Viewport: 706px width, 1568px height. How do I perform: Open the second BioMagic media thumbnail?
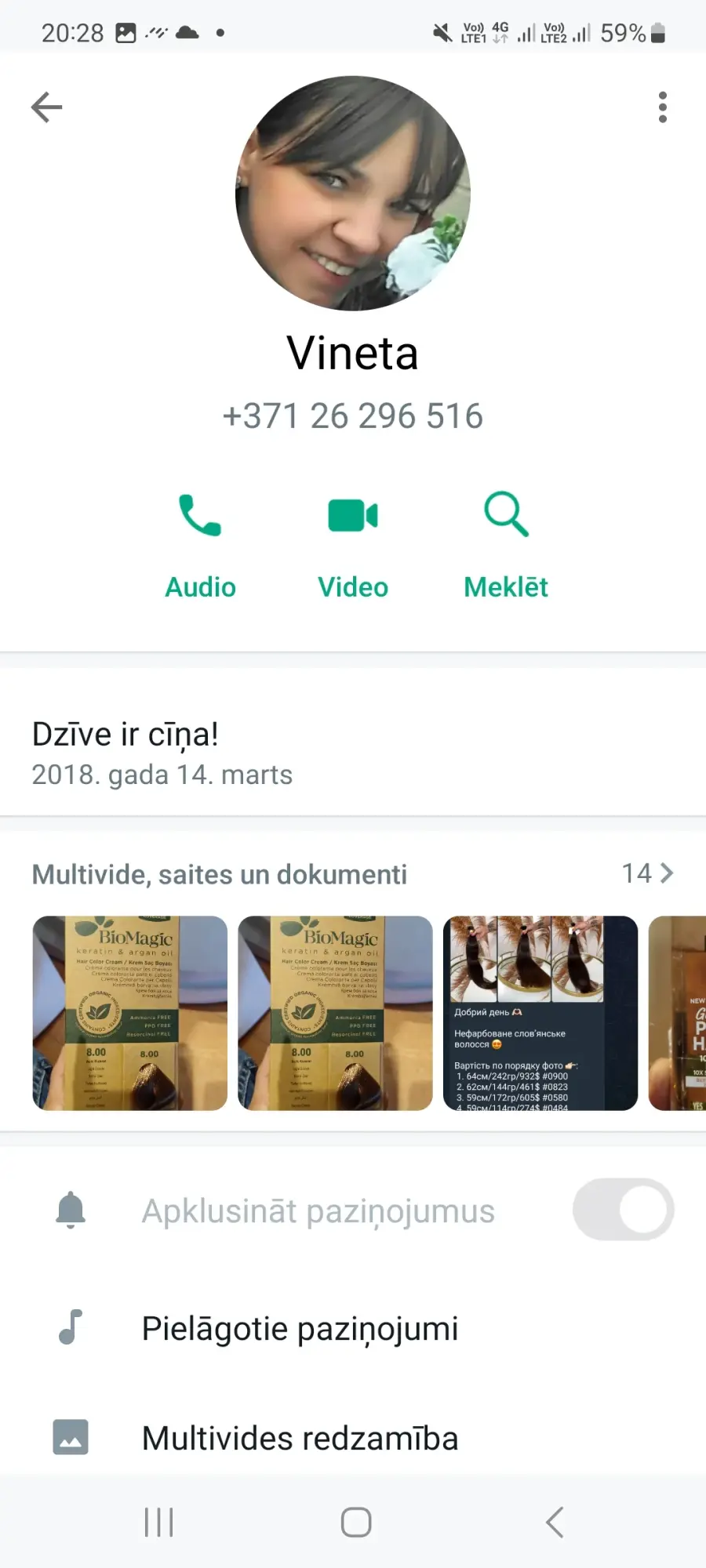pos(336,1013)
